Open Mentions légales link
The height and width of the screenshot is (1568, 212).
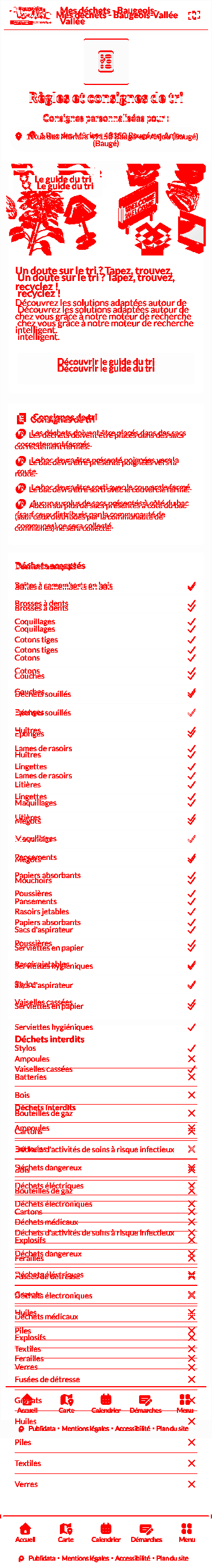pyautogui.click(x=86, y=1558)
